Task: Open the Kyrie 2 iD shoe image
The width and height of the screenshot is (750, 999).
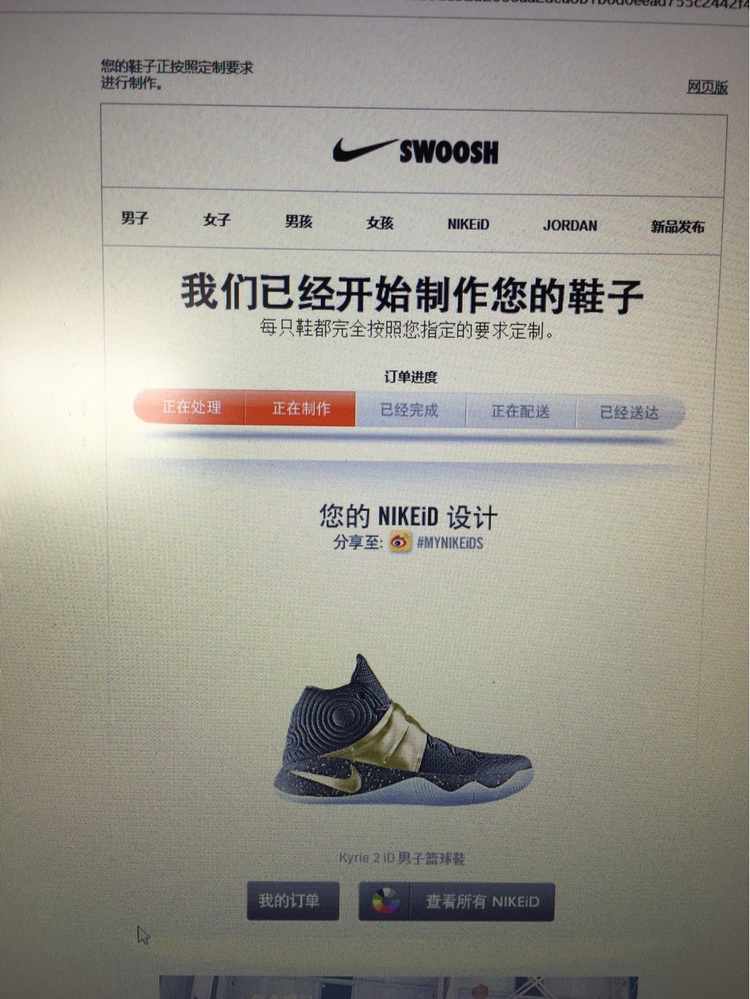Action: [403, 736]
